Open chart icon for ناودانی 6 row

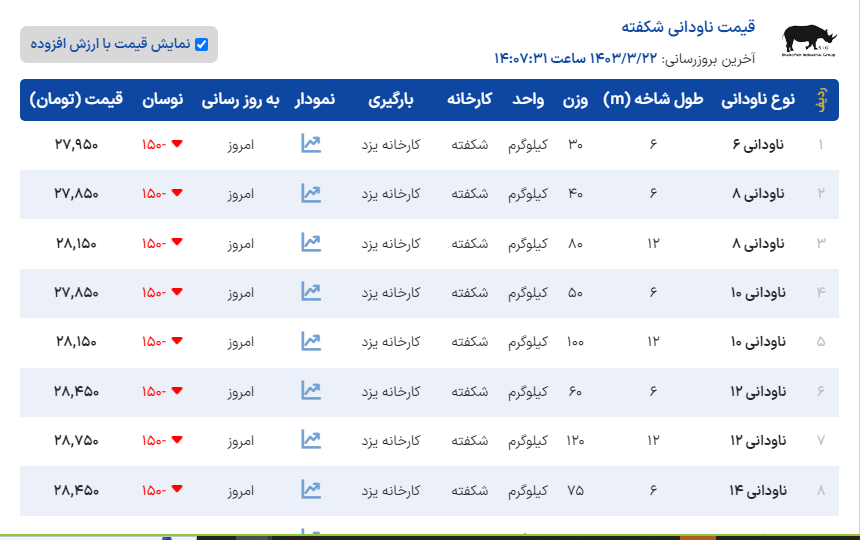tap(311, 144)
